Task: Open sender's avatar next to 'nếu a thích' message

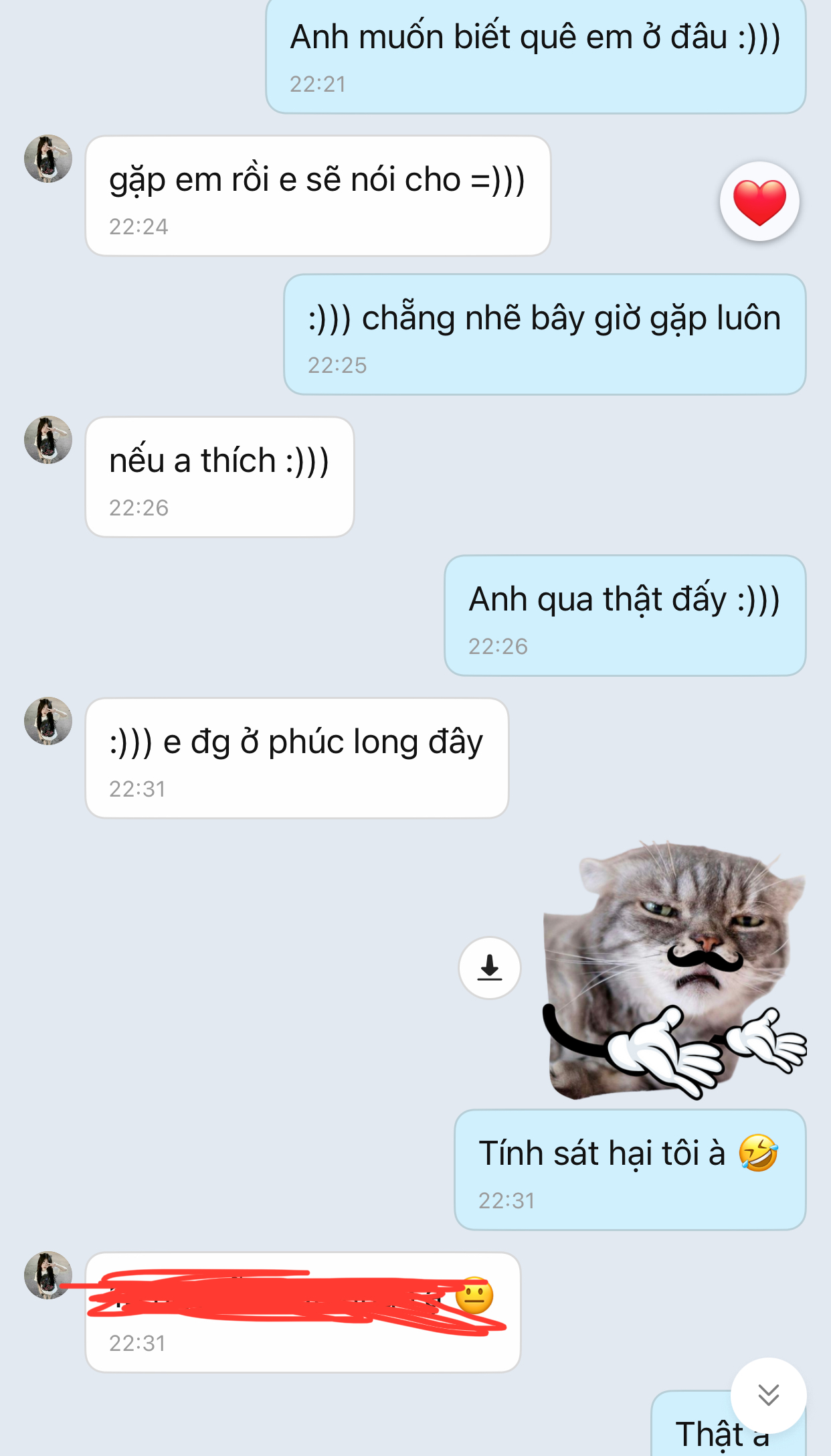Action: tap(48, 440)
